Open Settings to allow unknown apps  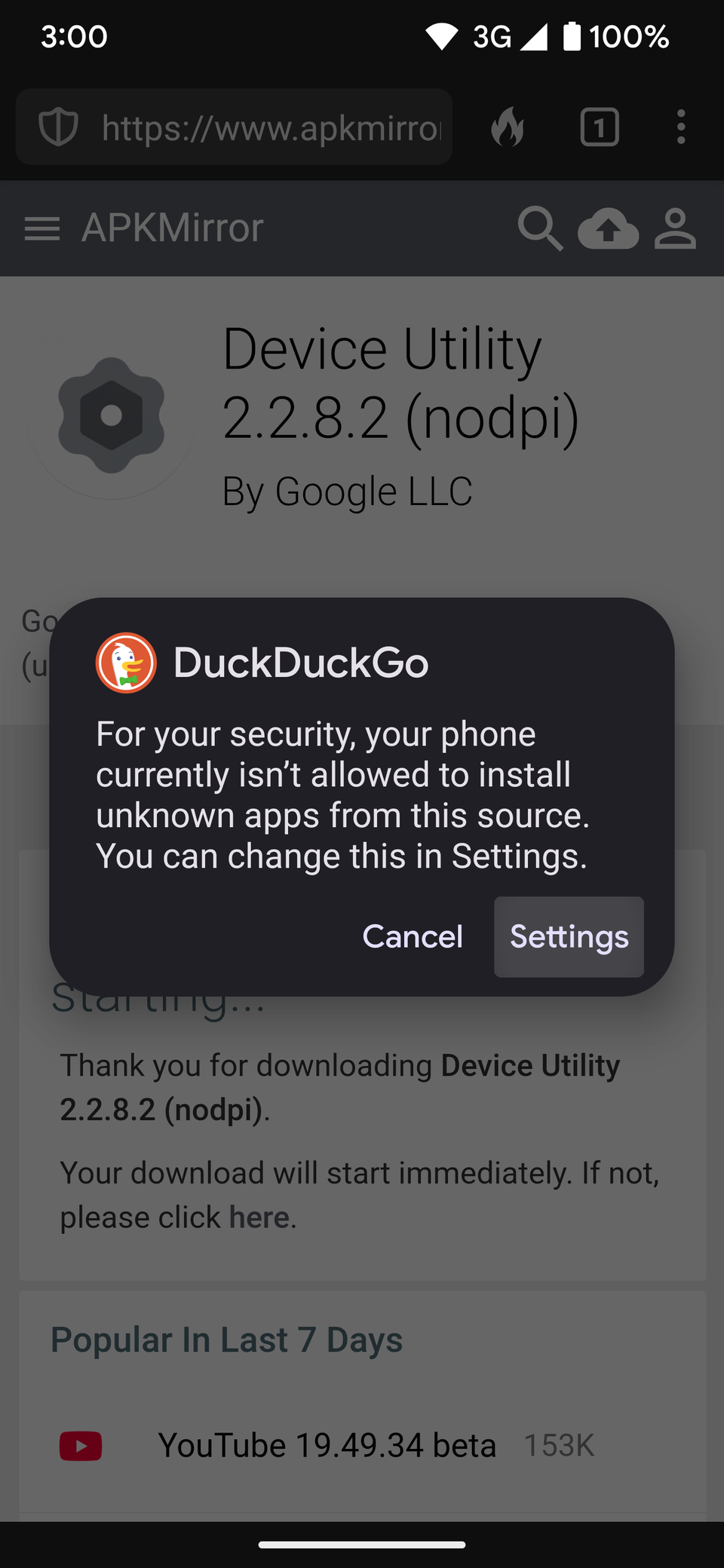coord(569,936)
